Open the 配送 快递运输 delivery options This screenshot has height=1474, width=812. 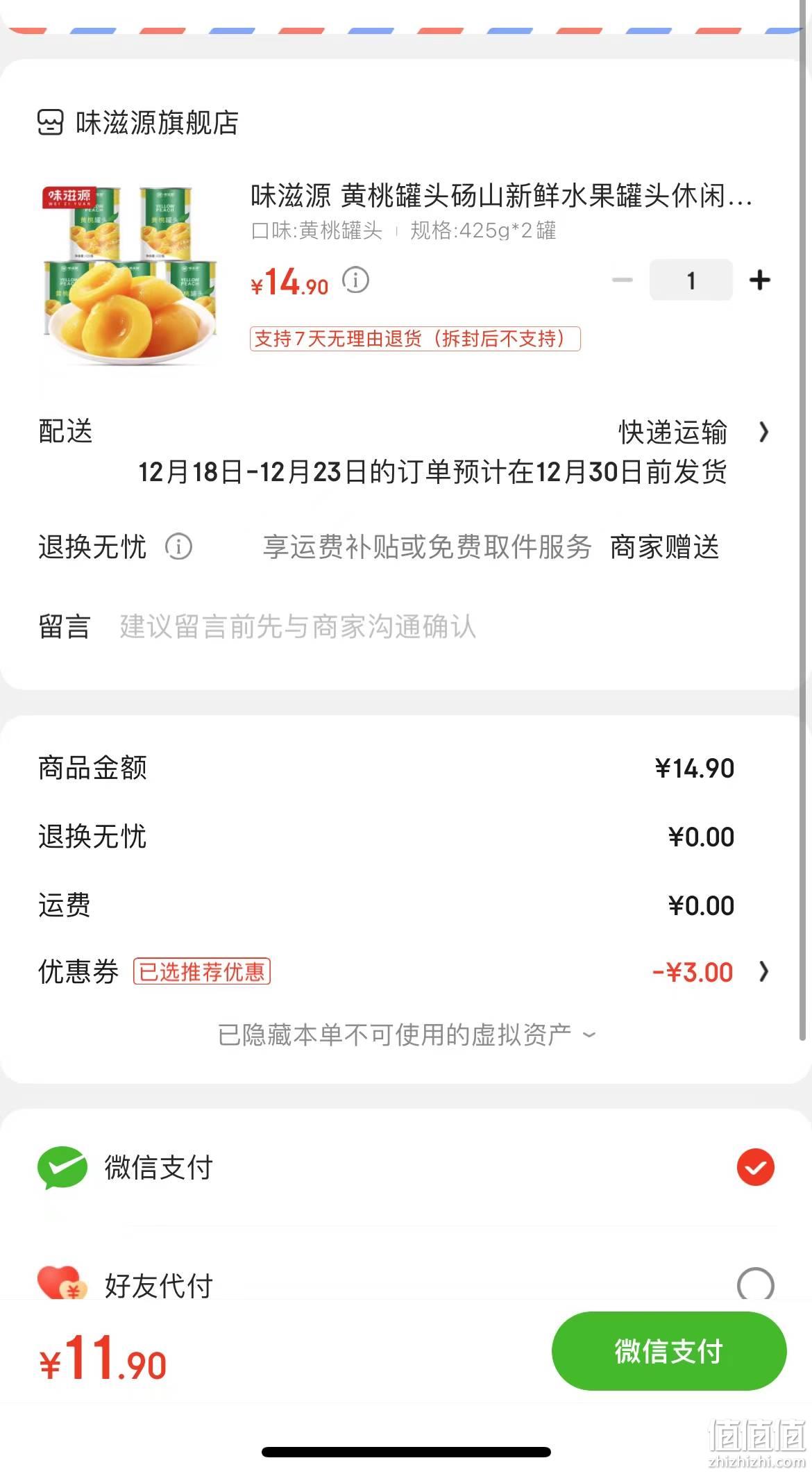pyautogui.click(x=405, y=431)
